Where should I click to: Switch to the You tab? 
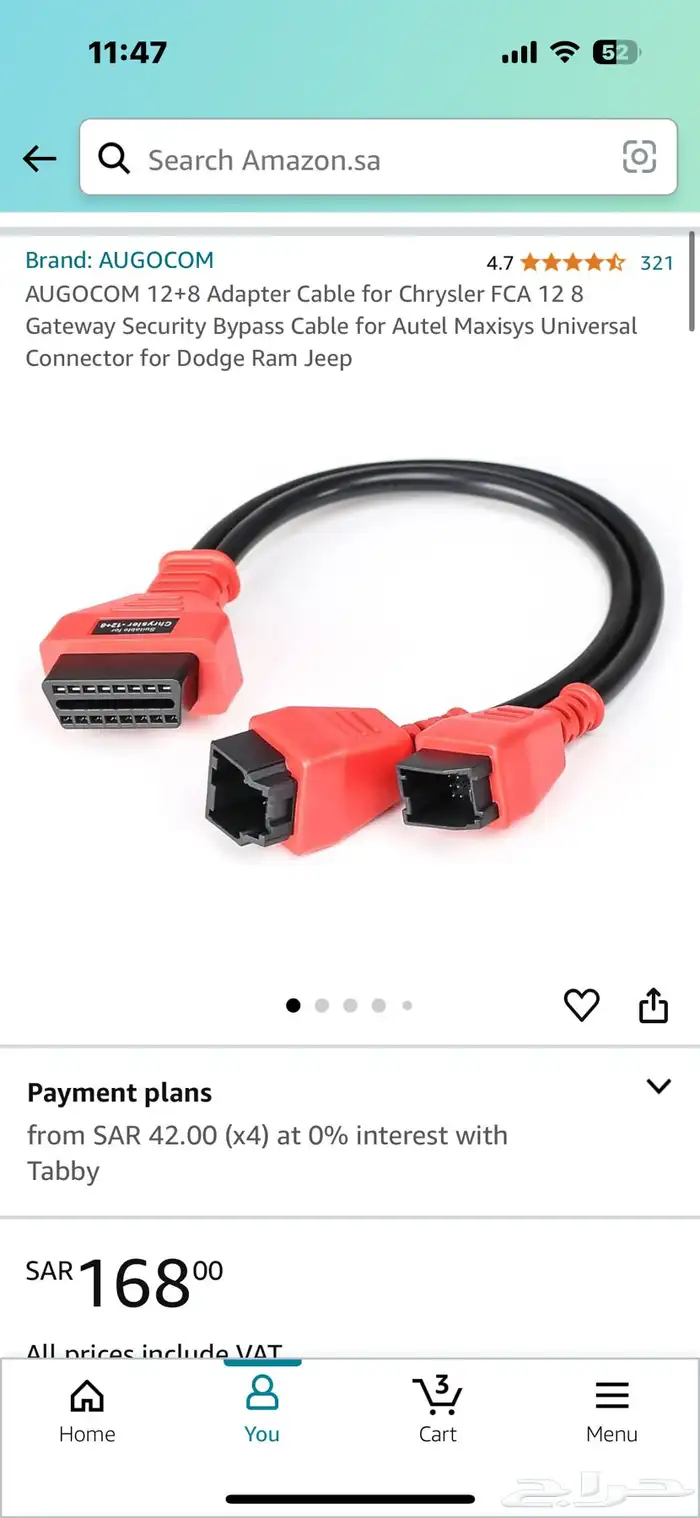(261, 1410)
